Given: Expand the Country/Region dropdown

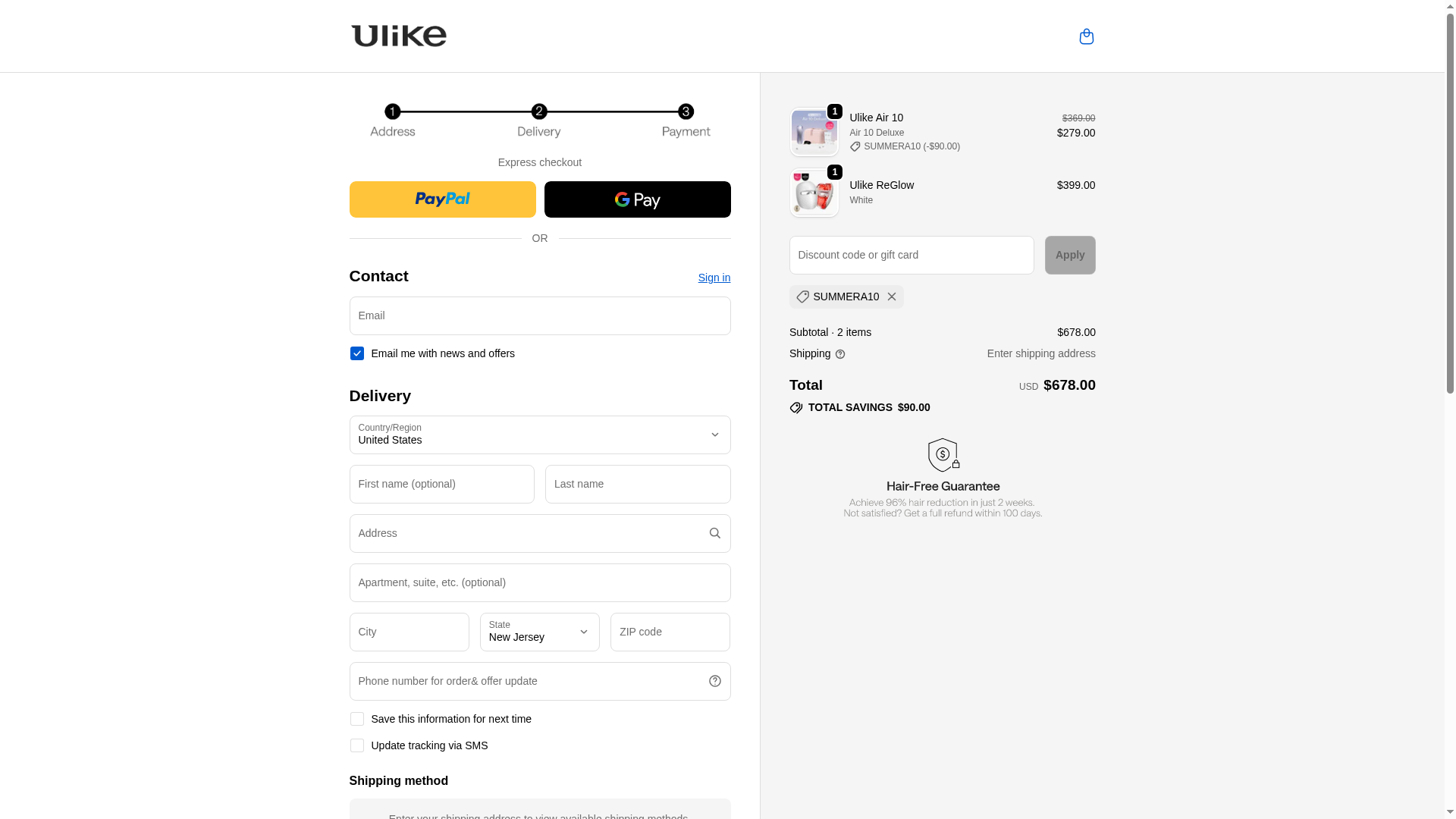Looking at the screenshot, I should [x=539, y=435].
